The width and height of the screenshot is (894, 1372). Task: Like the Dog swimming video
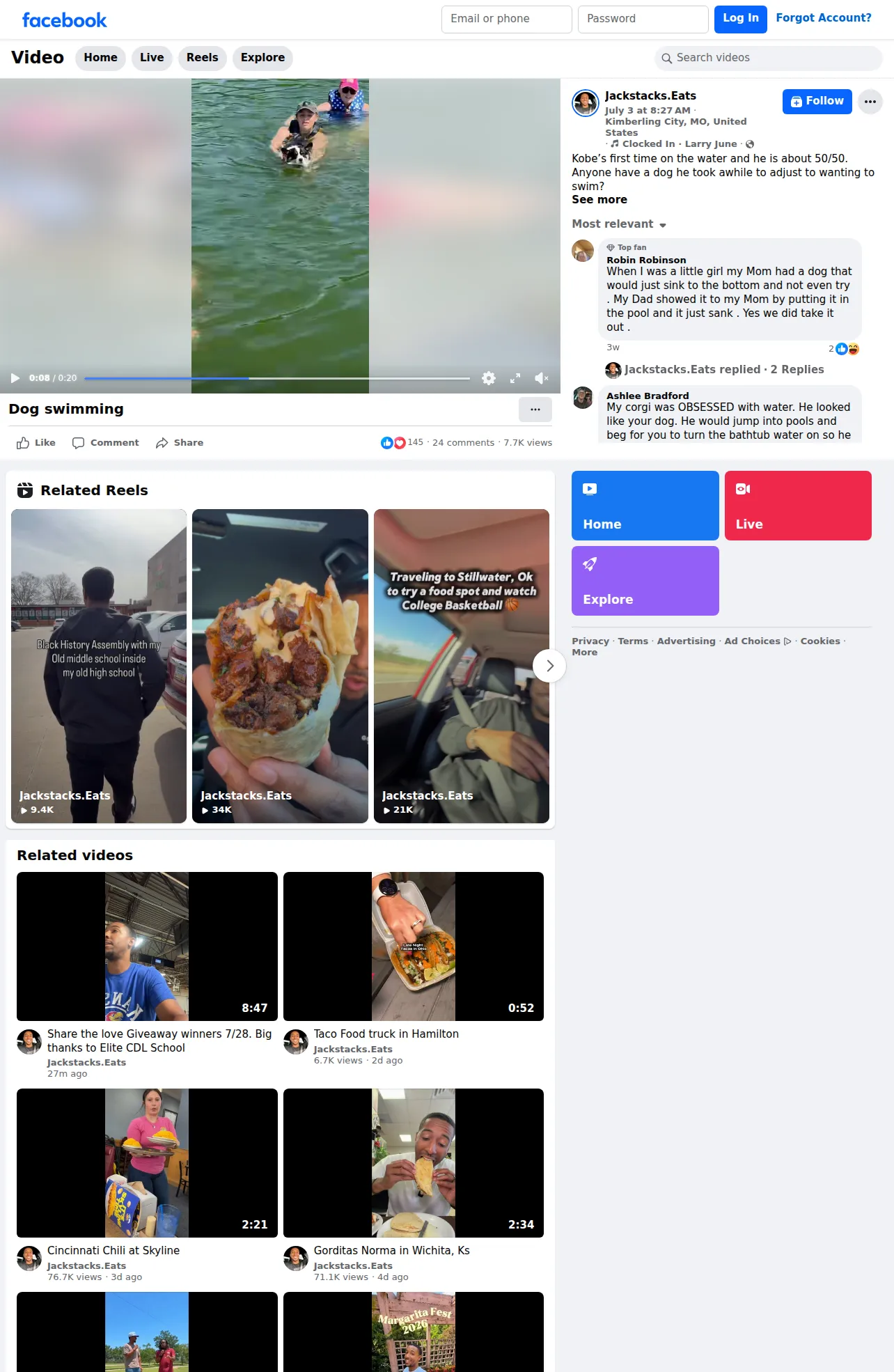coord(36,443)
